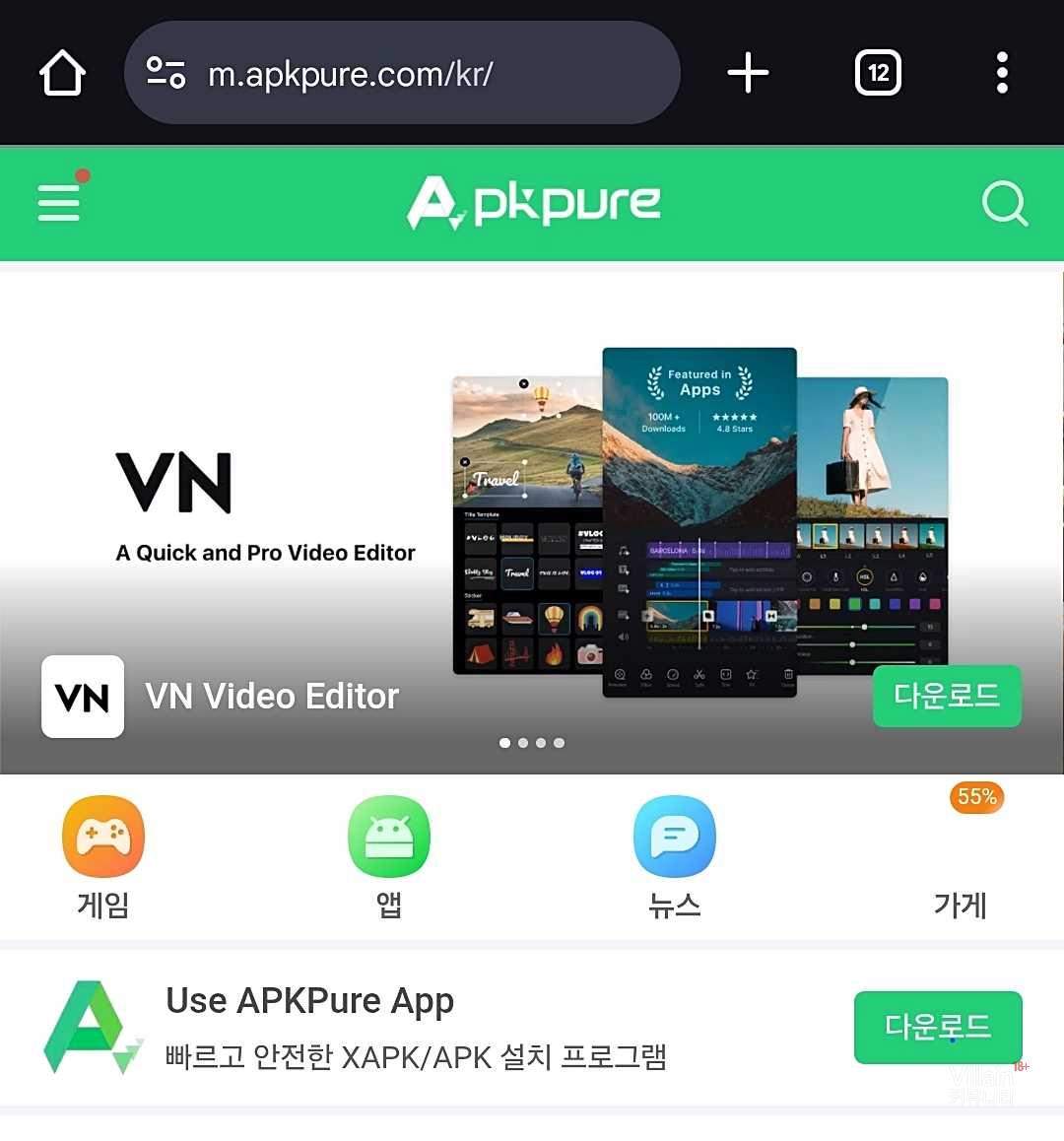Open the 뉴스 category
This screenshot has height=1141, width=1064.
(675, 857)
